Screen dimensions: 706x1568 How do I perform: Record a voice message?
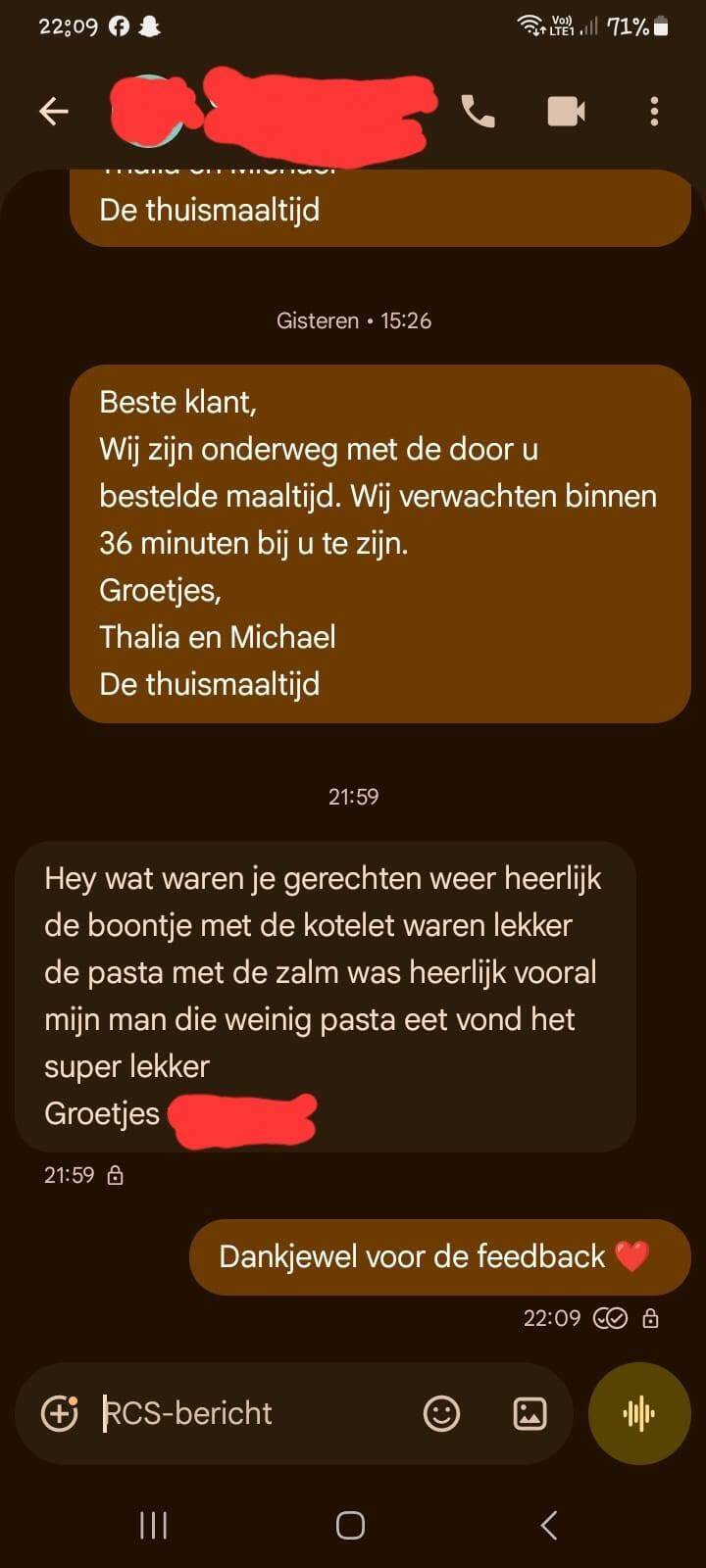(x=639, y=1413)
